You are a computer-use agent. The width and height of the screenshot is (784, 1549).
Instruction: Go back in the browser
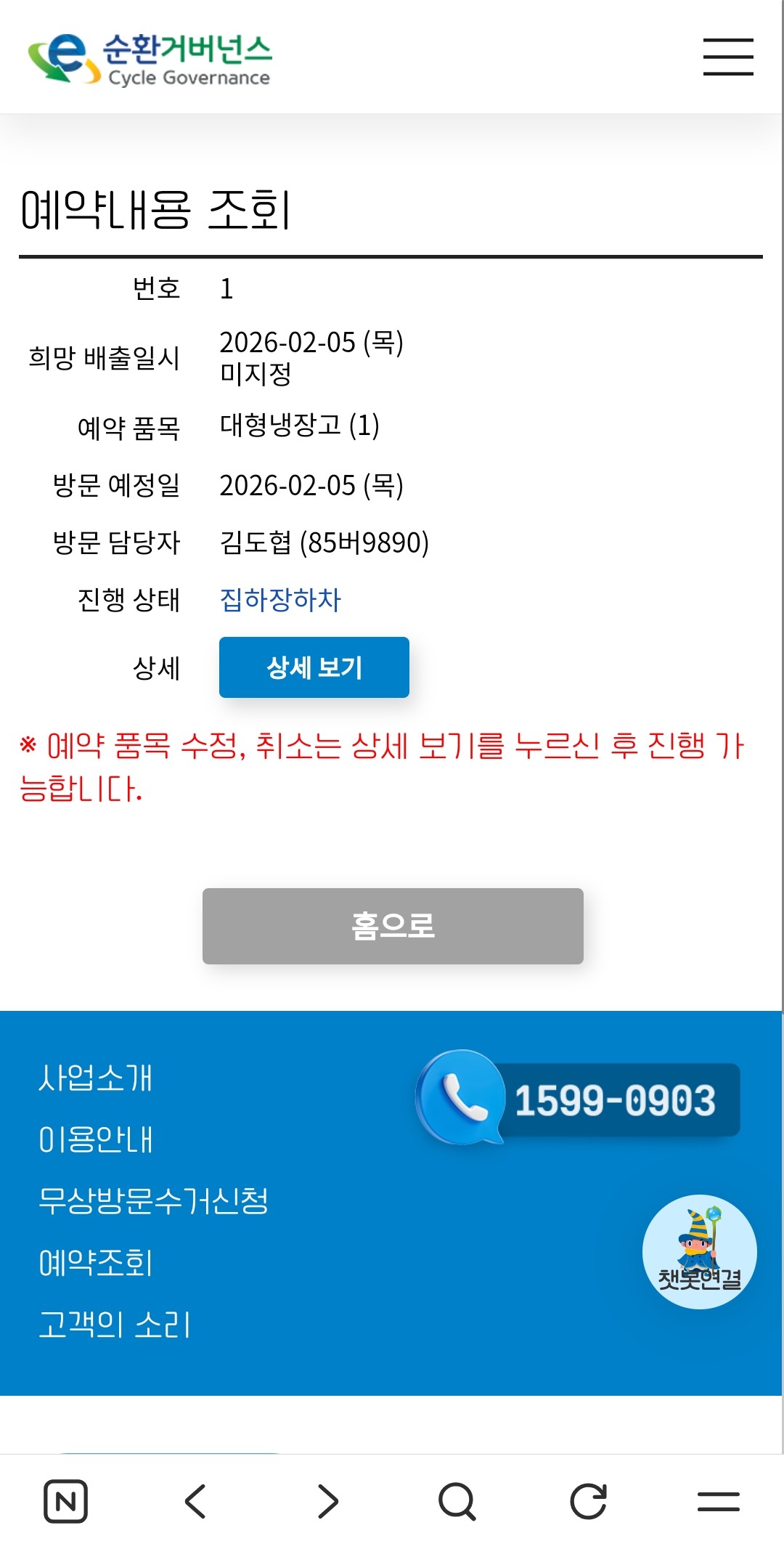[196, 1501]
